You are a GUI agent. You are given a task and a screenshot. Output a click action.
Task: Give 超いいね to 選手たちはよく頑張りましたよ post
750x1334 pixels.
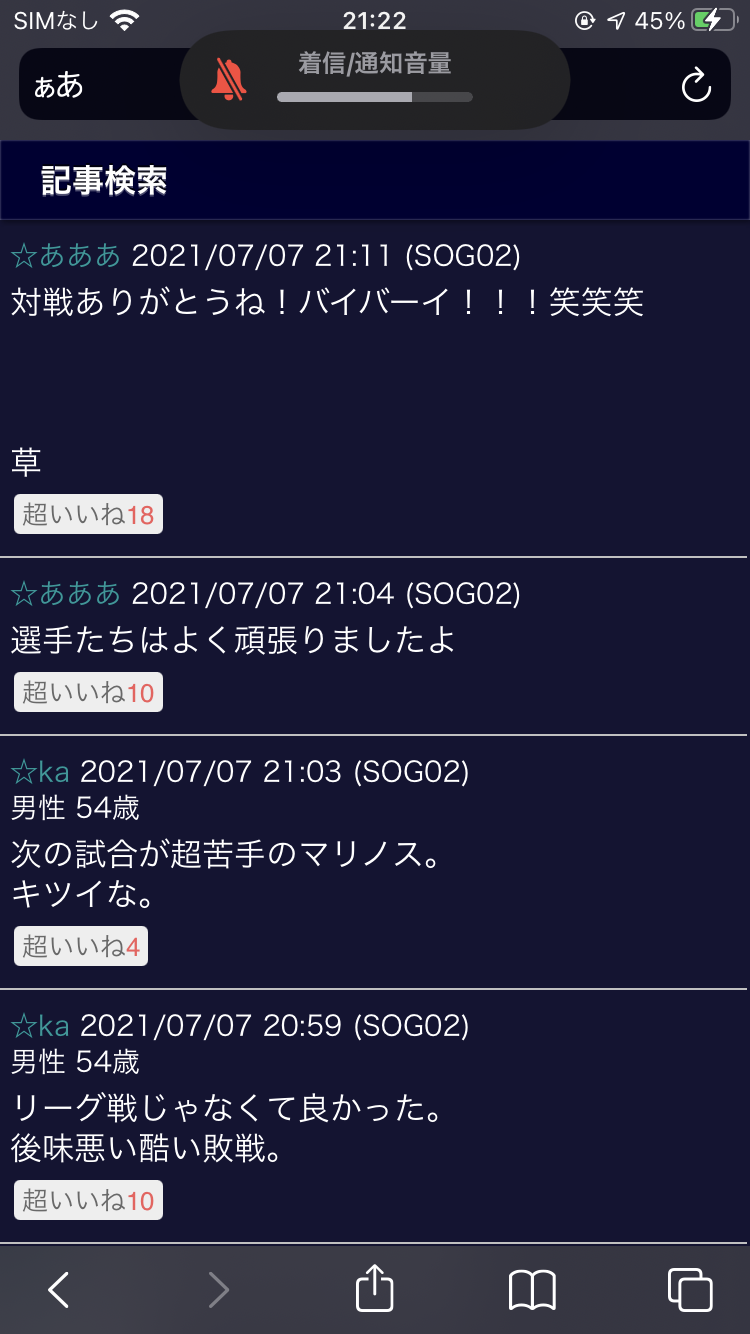point(88,692)
